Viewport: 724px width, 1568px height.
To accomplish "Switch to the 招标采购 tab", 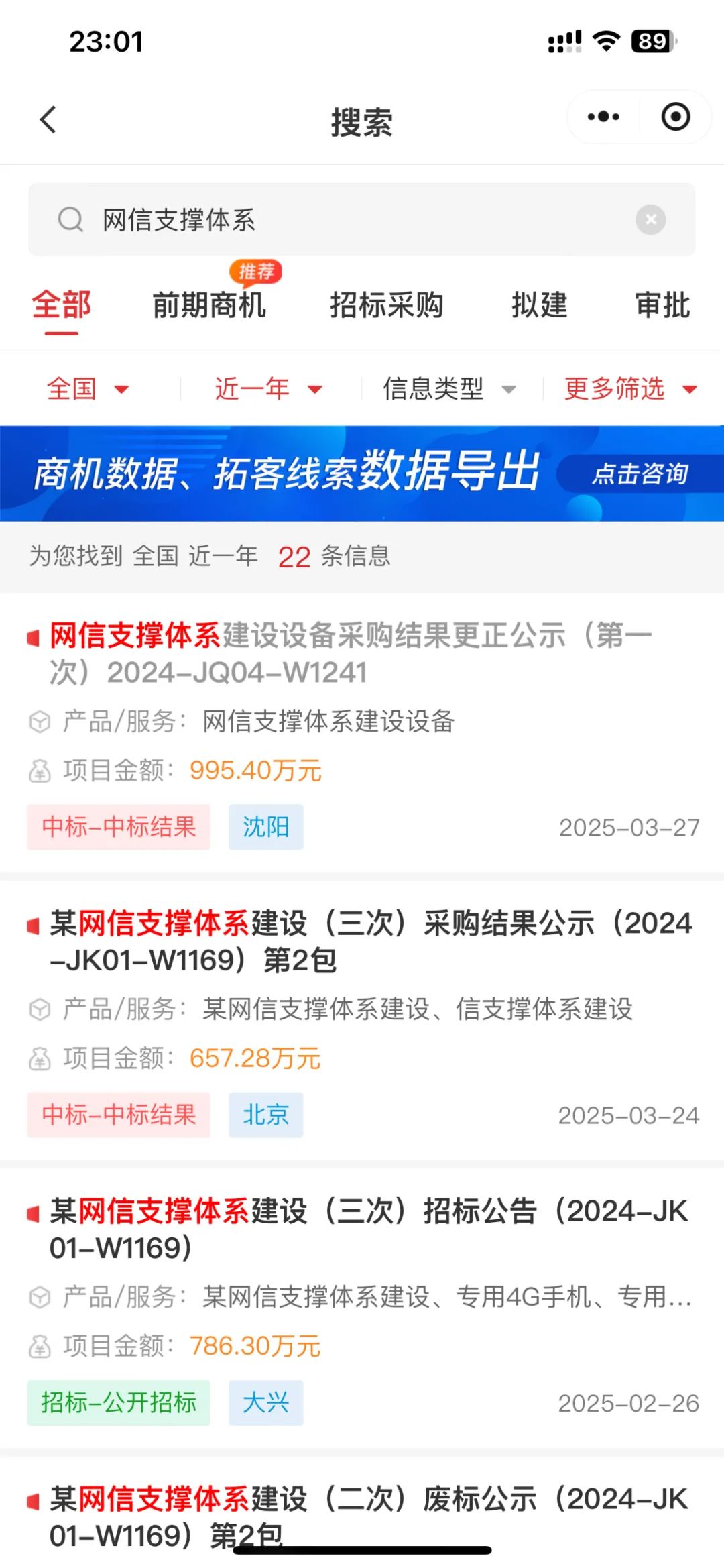I will (x=386, y=305).
